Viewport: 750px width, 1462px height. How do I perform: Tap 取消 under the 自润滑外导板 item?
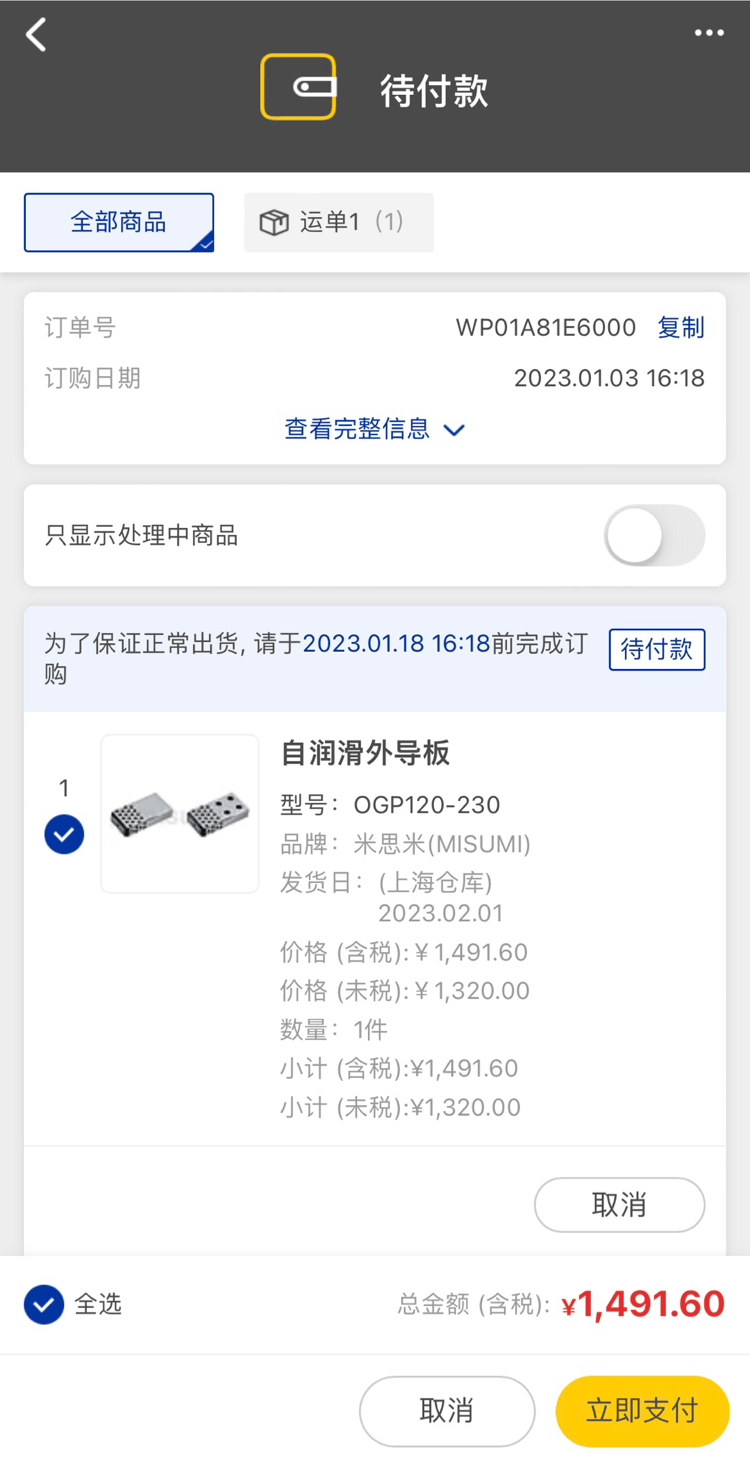[619, 1205]
